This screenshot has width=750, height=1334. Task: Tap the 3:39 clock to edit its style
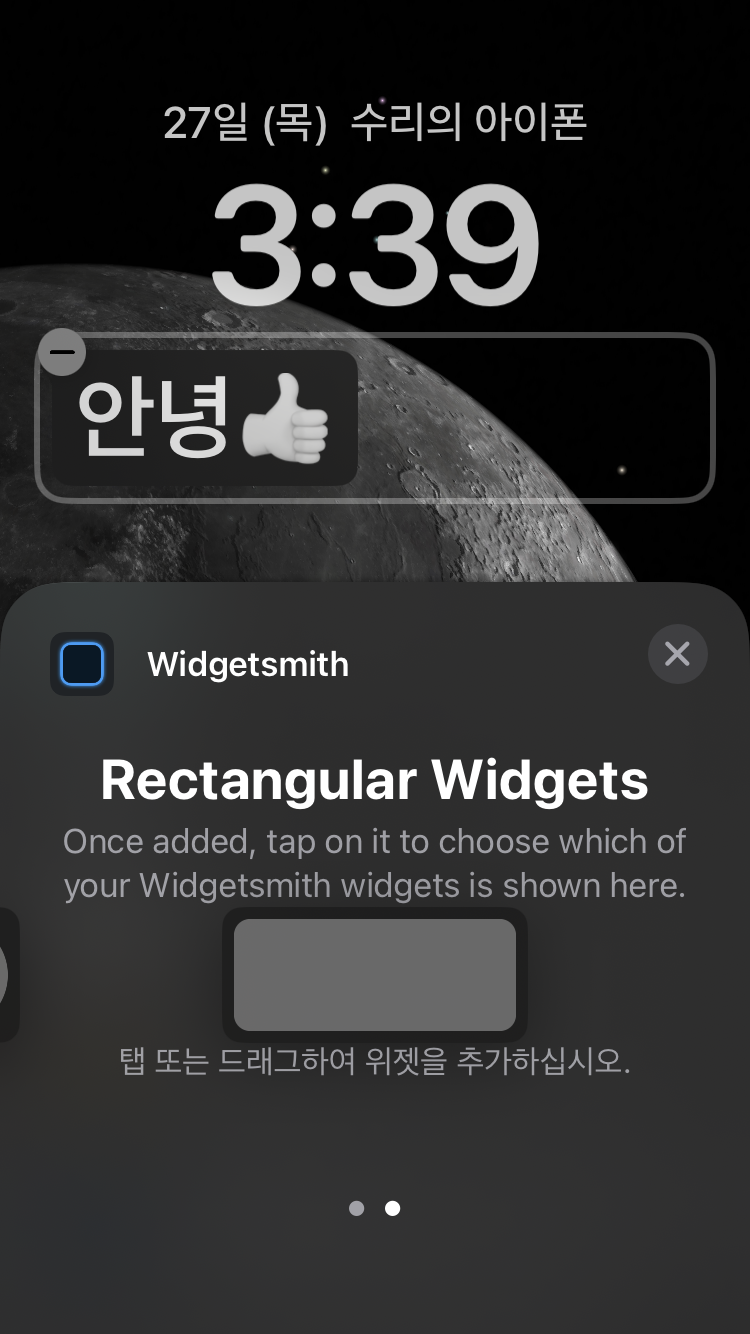(x=375, y=245)
